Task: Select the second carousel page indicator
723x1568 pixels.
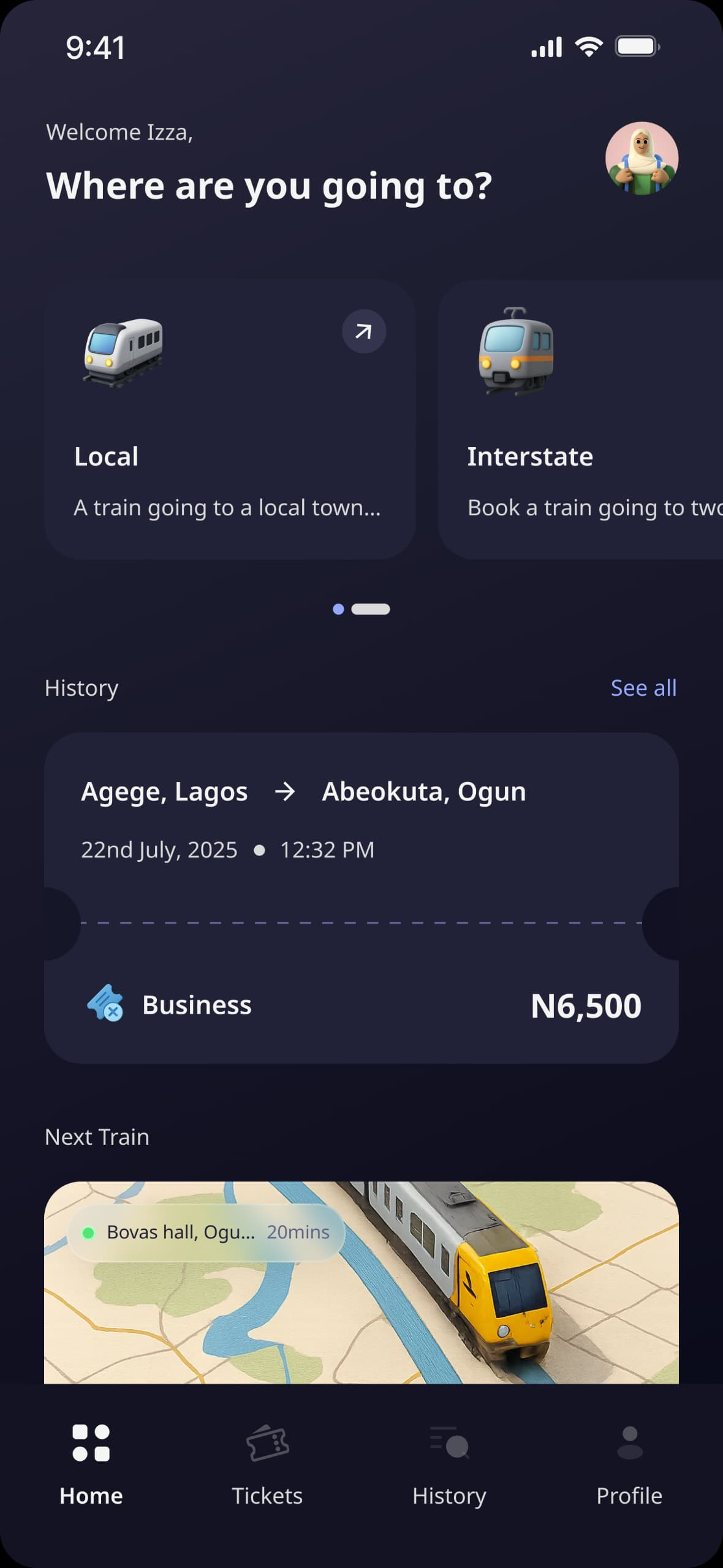Action: (x=369, y=609)
